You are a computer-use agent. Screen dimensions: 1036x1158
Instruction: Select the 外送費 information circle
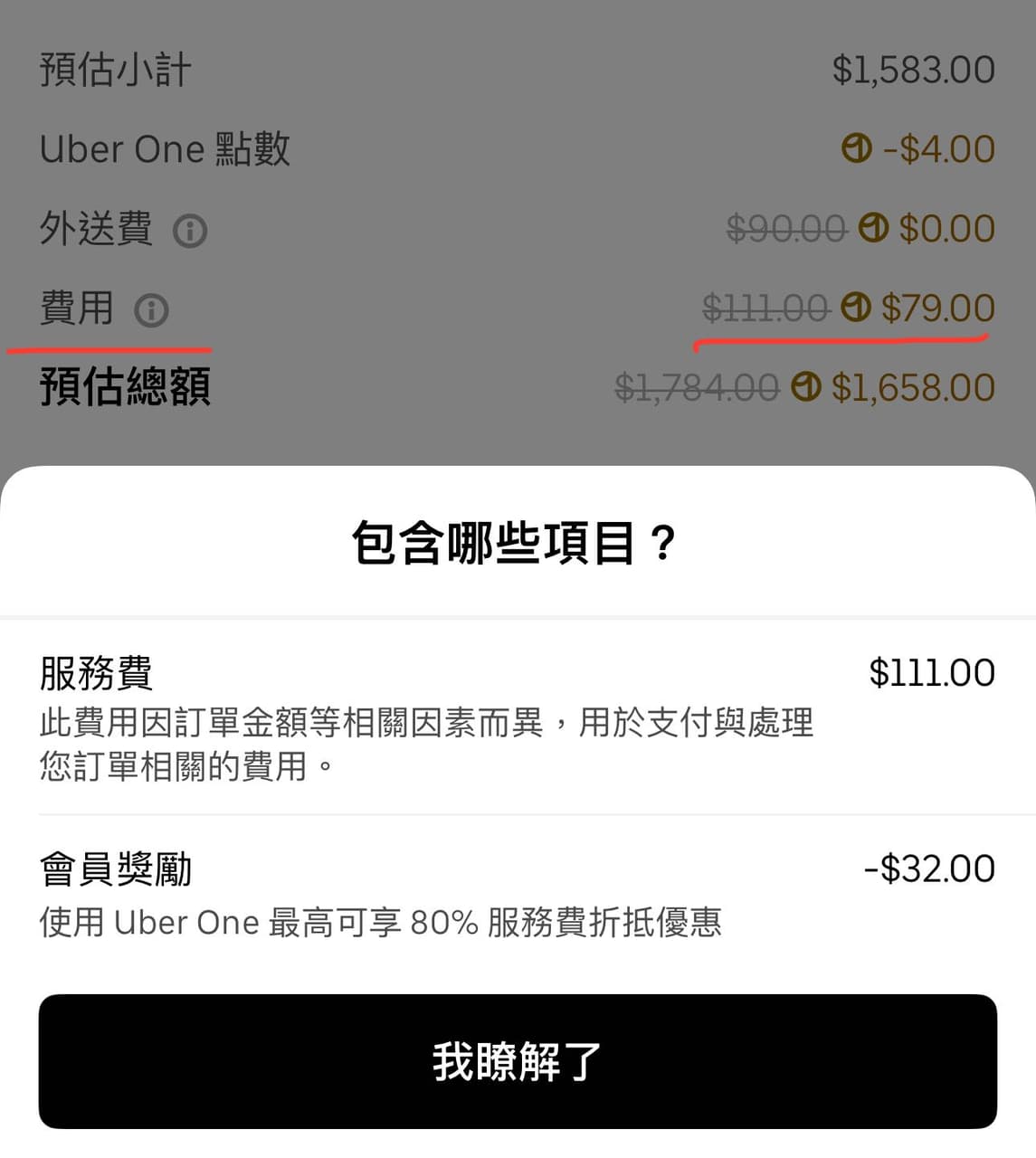pos(190,232)
